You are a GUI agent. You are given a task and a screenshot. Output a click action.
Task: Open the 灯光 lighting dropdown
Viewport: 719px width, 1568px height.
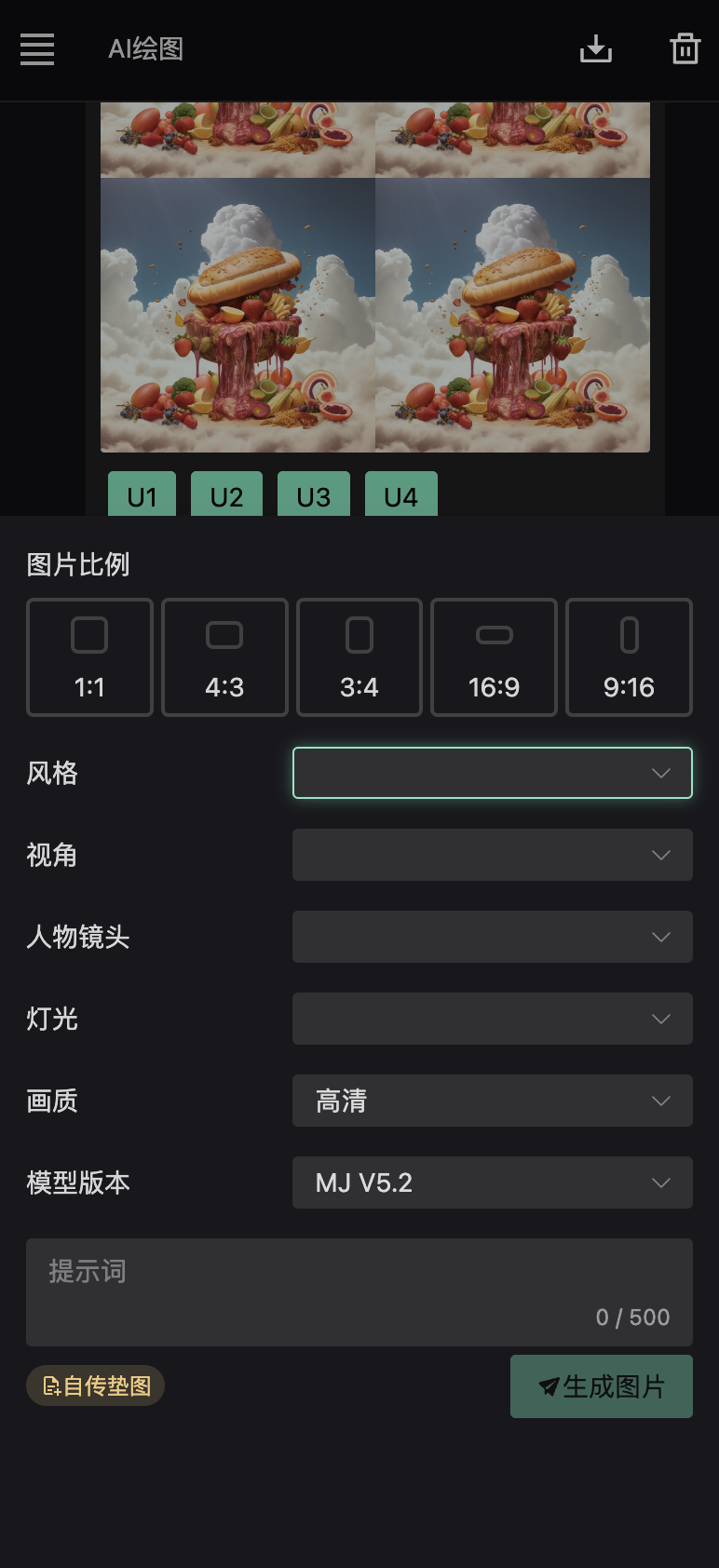coord(493,1019)
